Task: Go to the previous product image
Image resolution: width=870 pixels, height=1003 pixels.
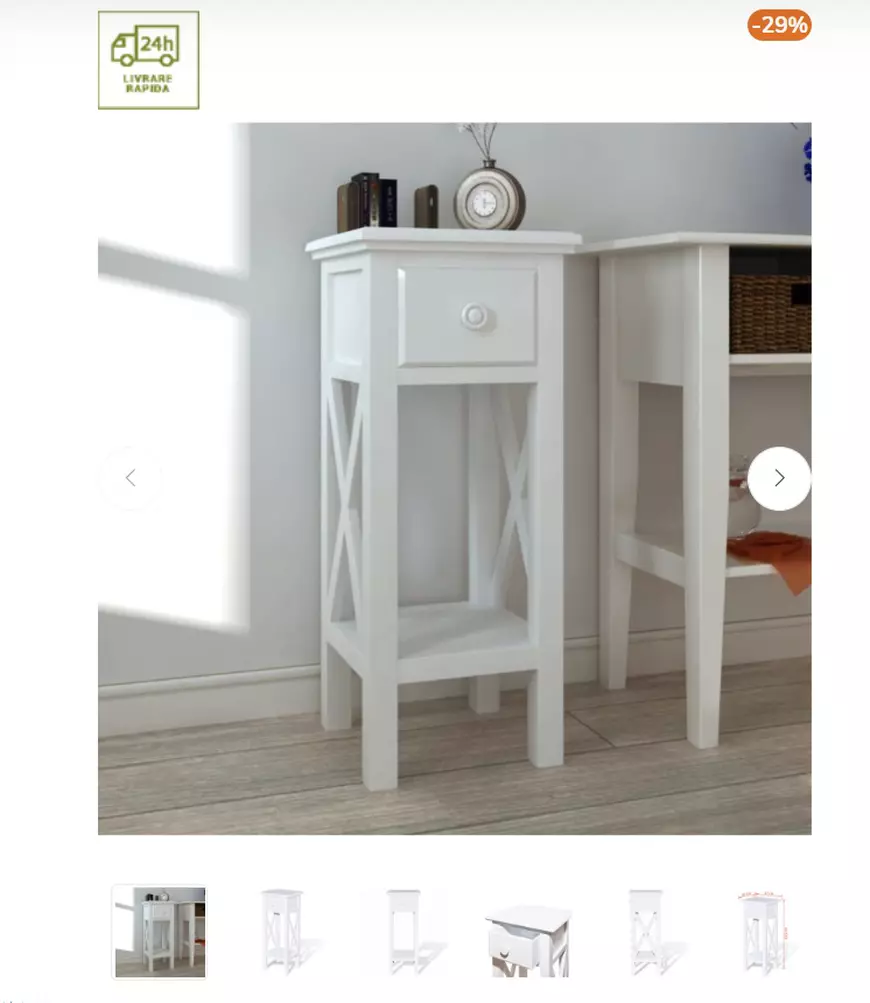Action: (x=130, y=478)
